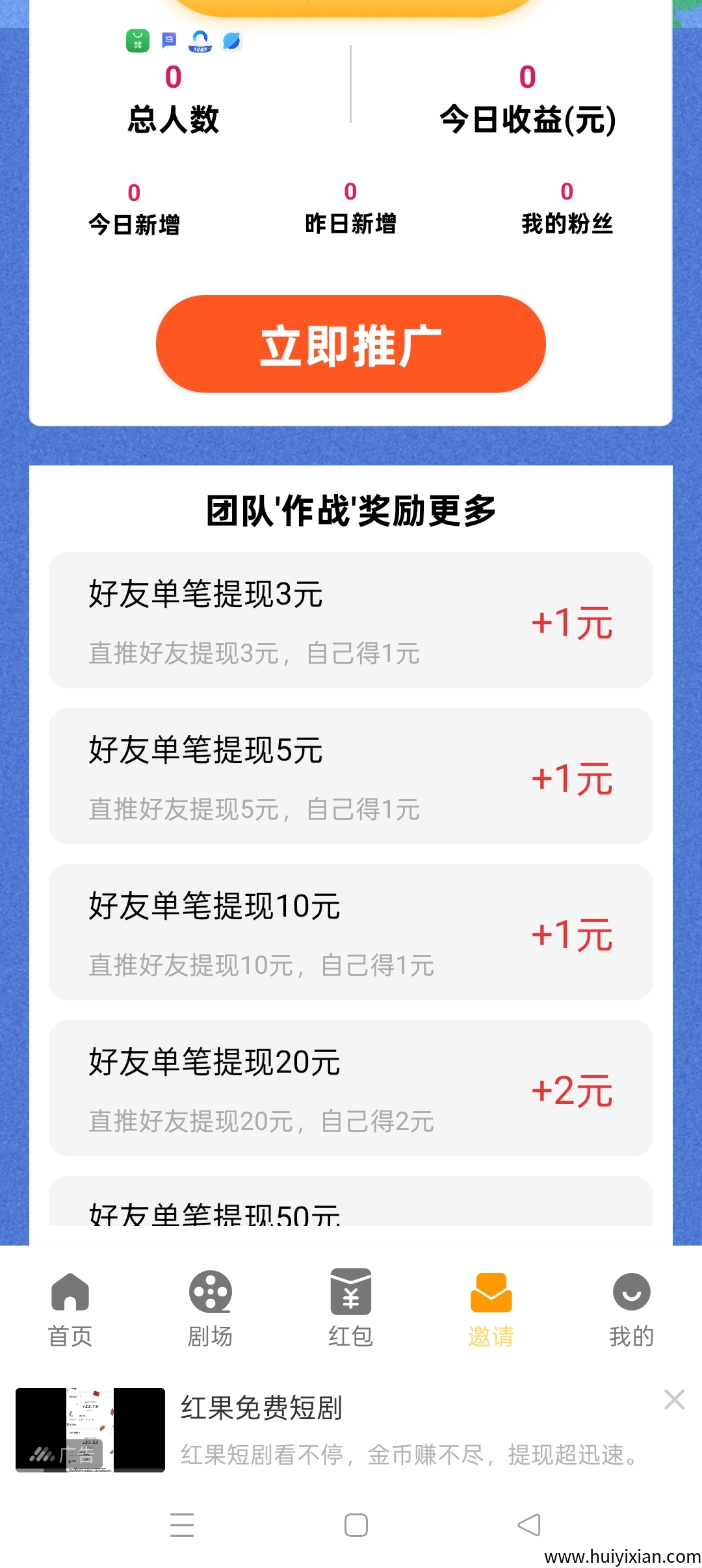
Task: Dismiss the 红果免费短剧 ad banner
Action: click(674, 1400)
